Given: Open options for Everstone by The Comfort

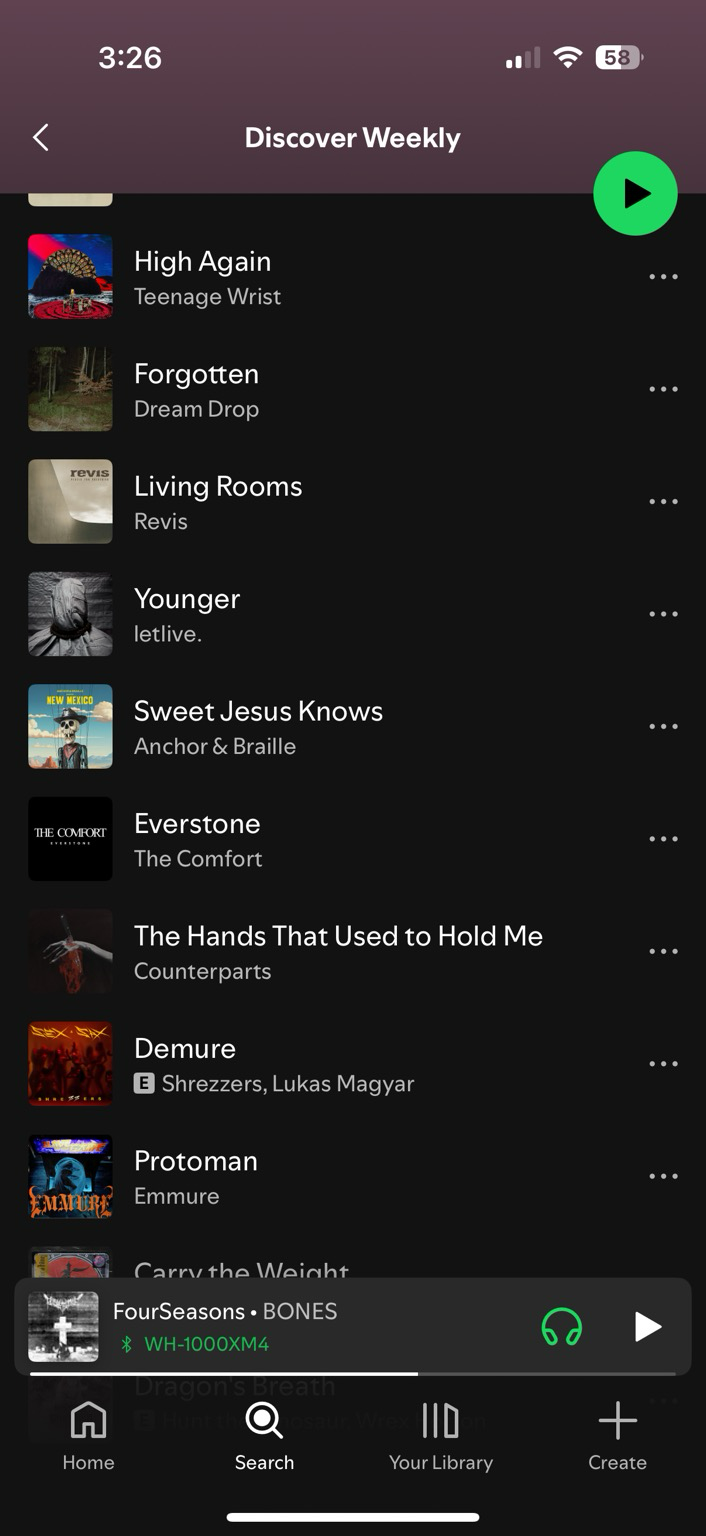Looking at the screenshot, I should (x=663, y=839).
